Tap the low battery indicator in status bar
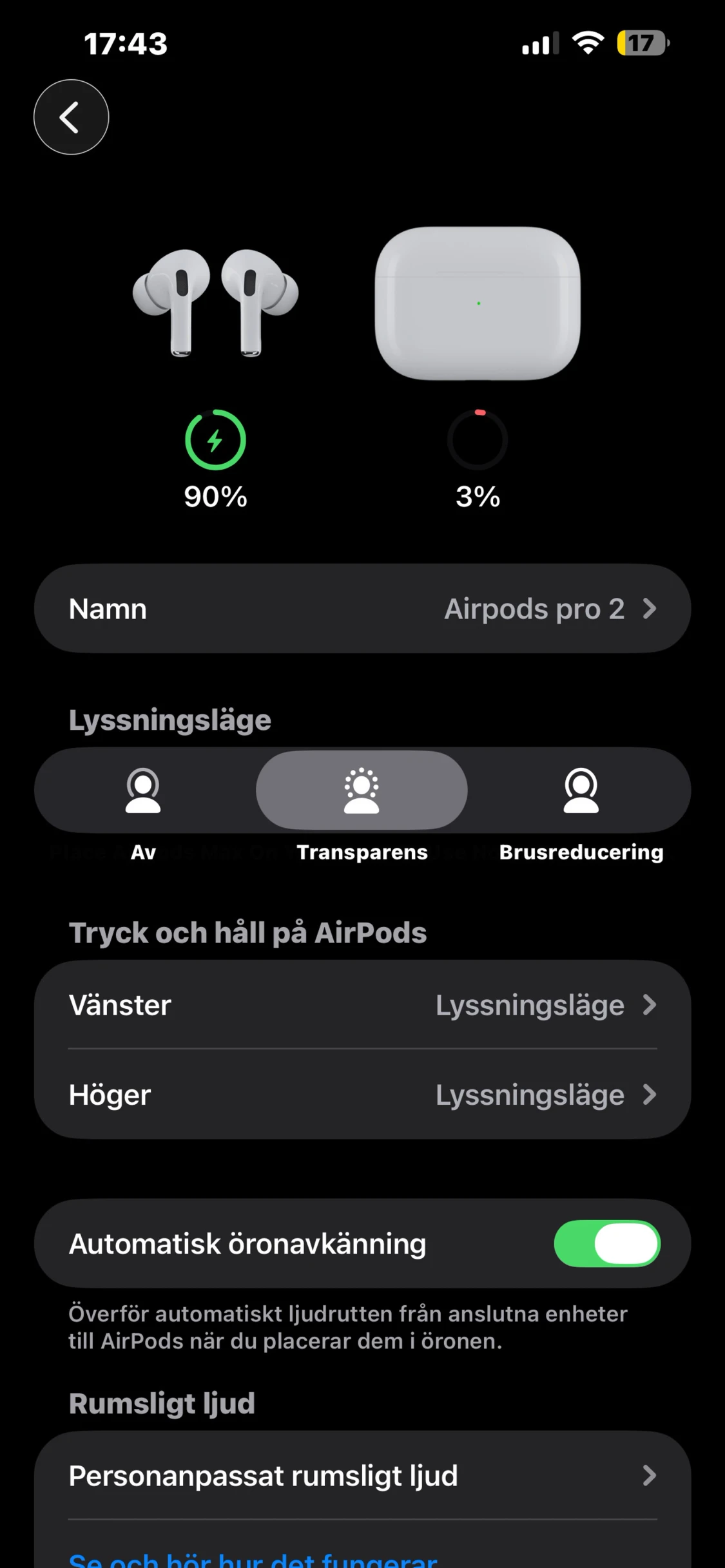This screenshot has height=1568, width=725. click(x=642, y=43)
